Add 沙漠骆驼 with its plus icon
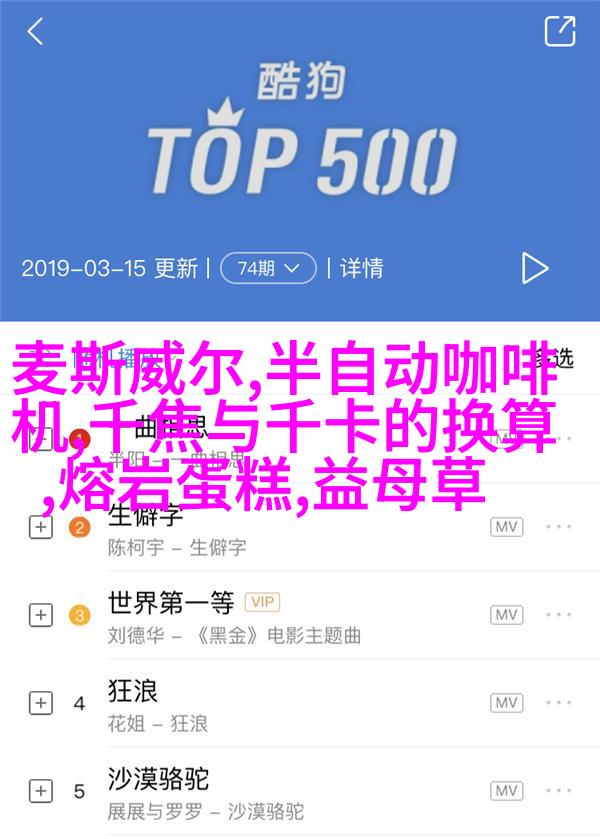 (x=40, y=790)
